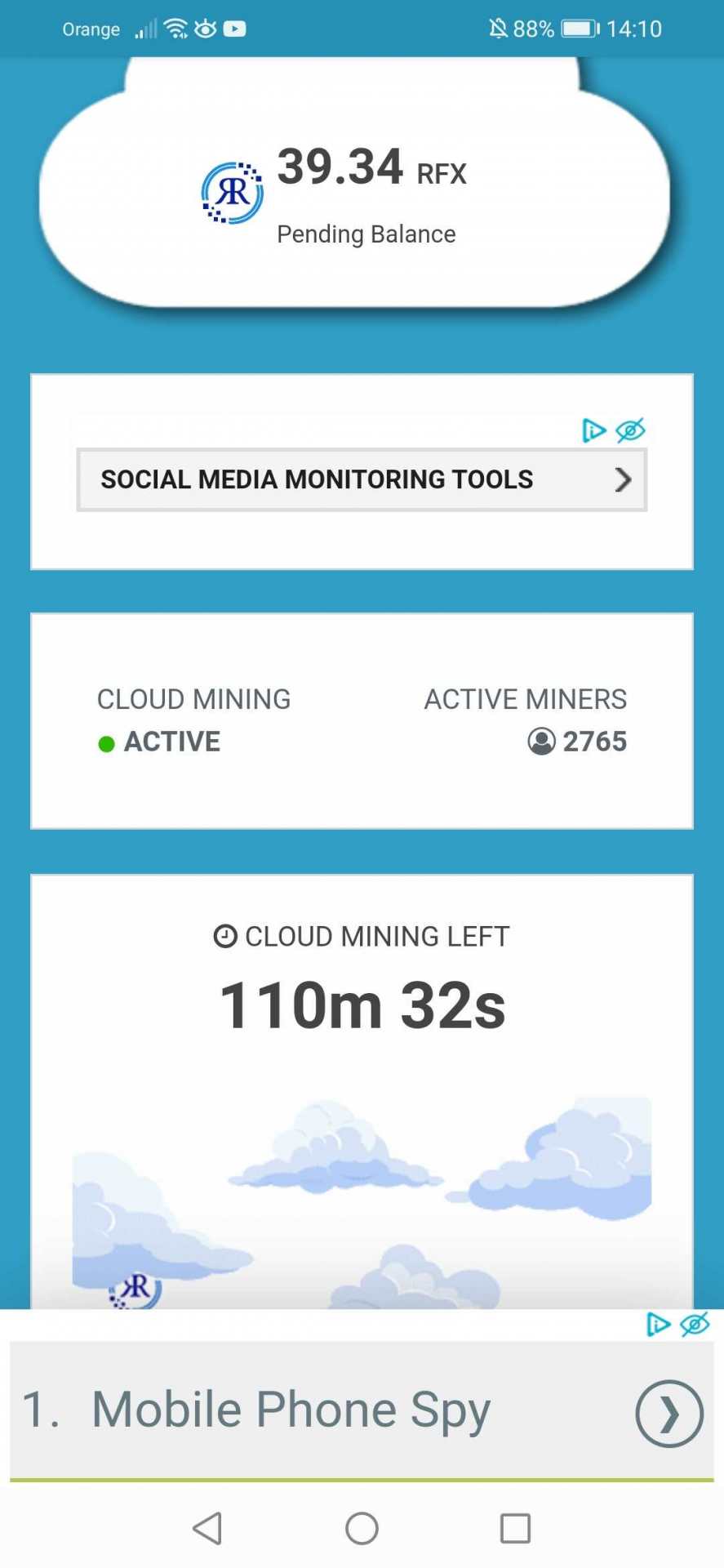Go to the home screen

click(362, 1528)
